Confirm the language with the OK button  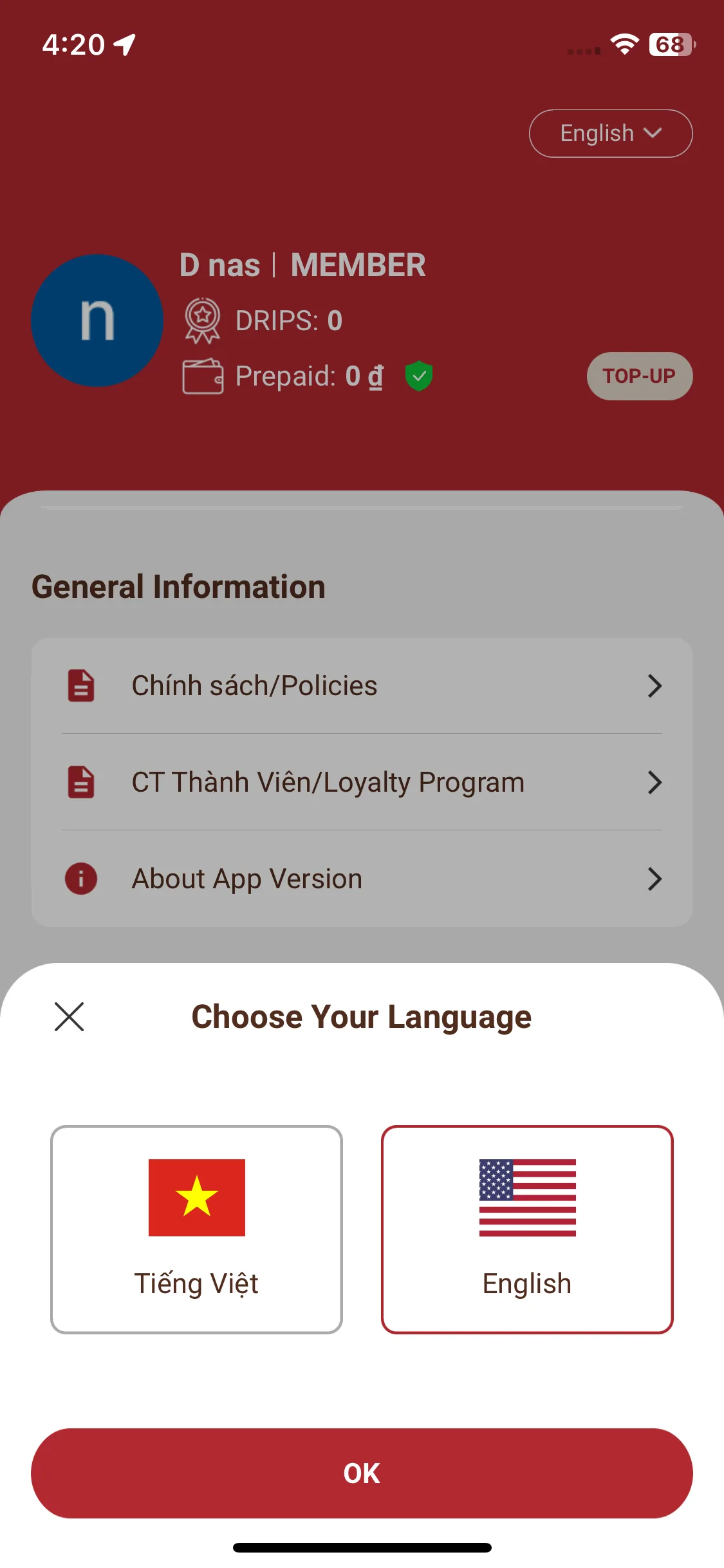362,1473
